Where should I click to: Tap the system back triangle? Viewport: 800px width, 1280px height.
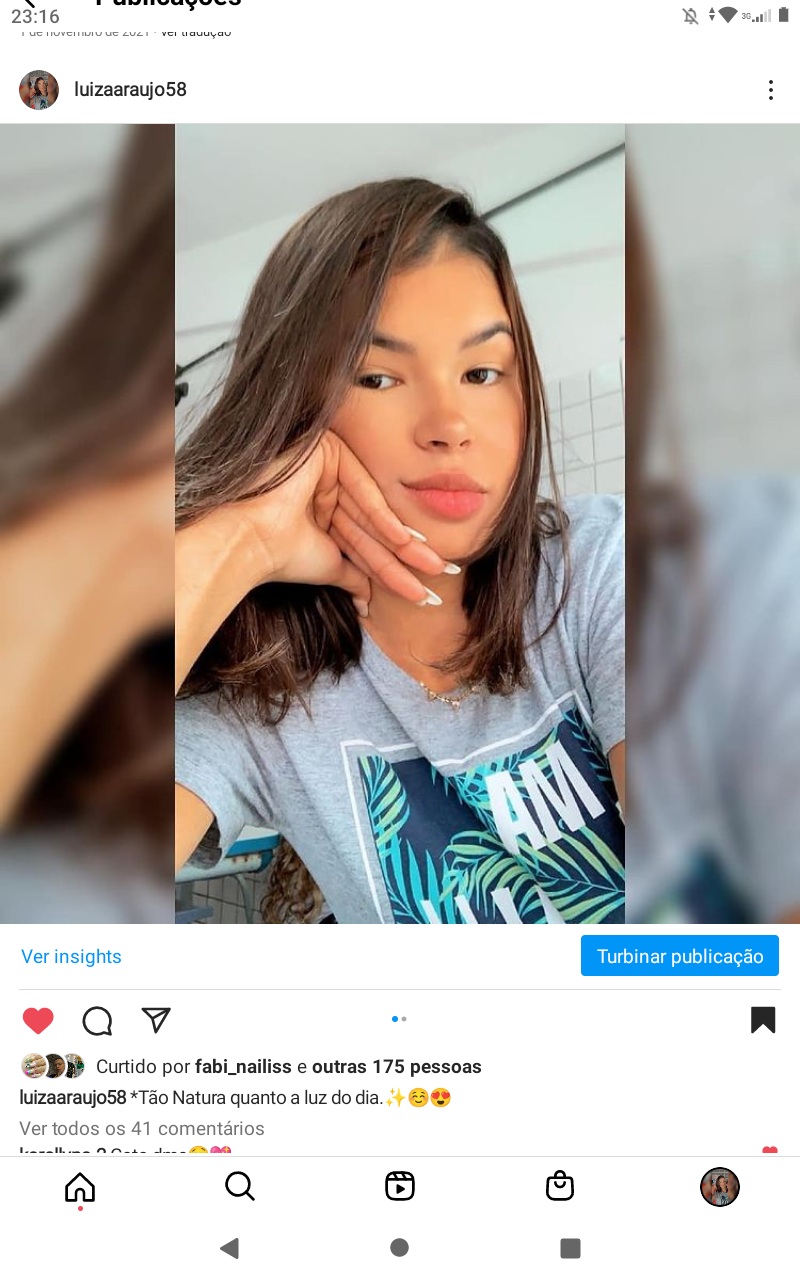pos(229,1247)
